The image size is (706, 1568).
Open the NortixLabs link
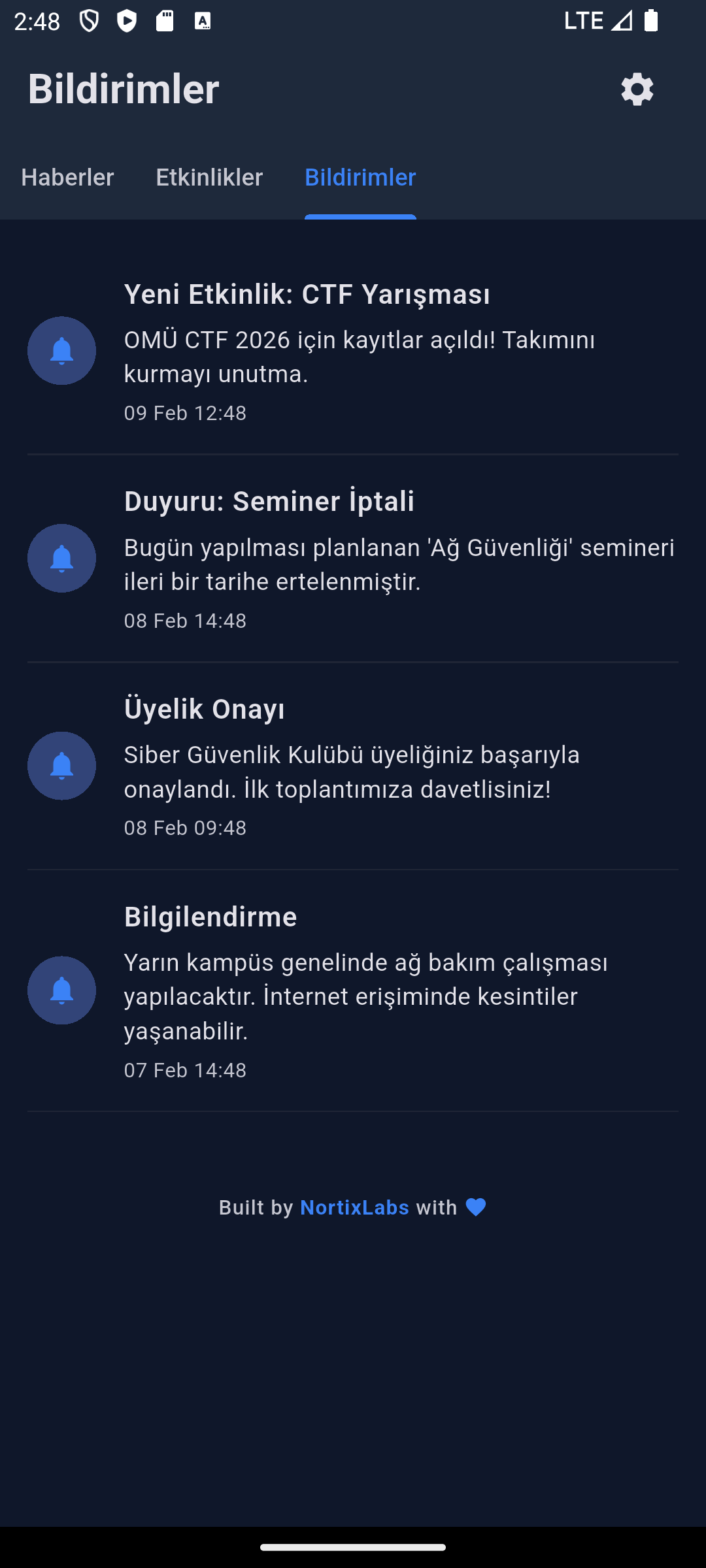[354, 1207]
